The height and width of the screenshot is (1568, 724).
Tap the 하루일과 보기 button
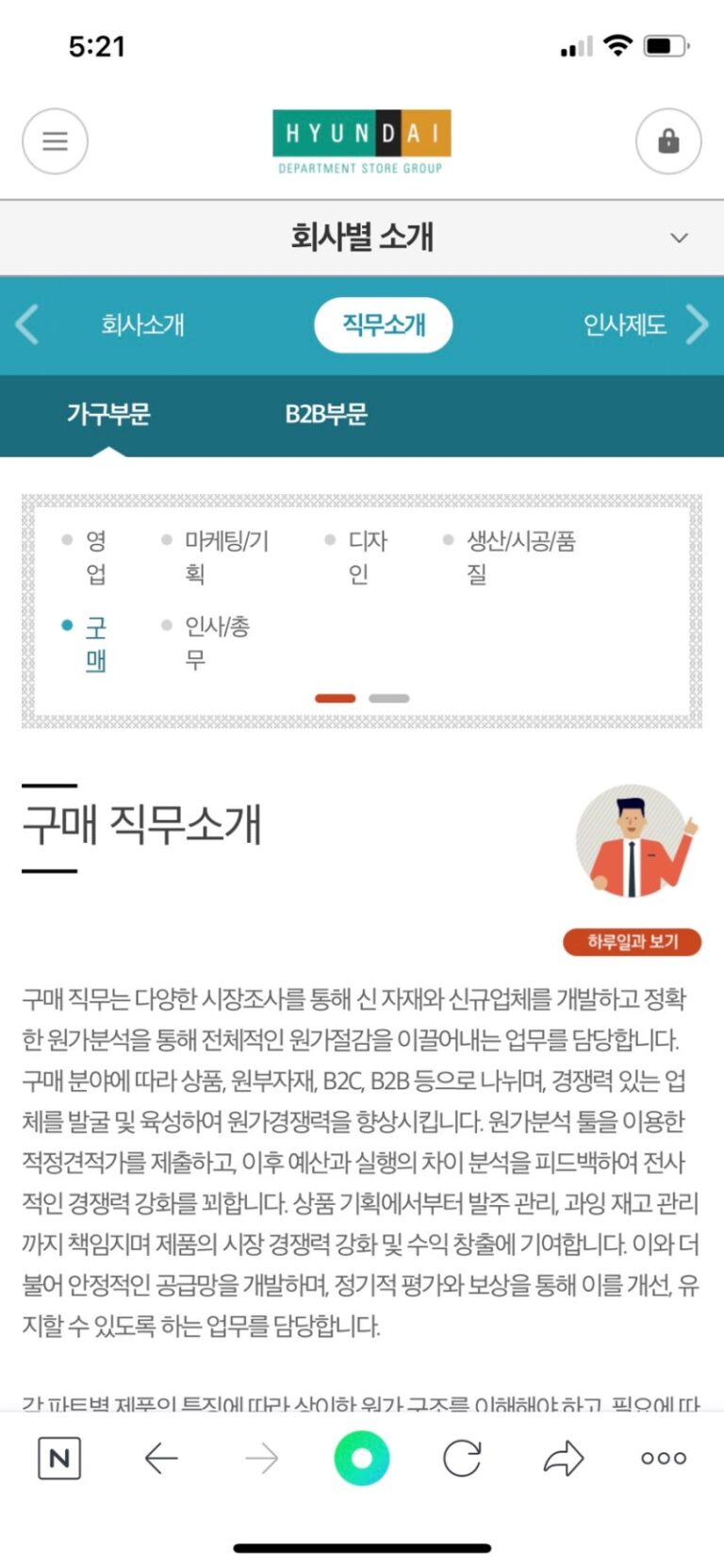coord(632,941)
